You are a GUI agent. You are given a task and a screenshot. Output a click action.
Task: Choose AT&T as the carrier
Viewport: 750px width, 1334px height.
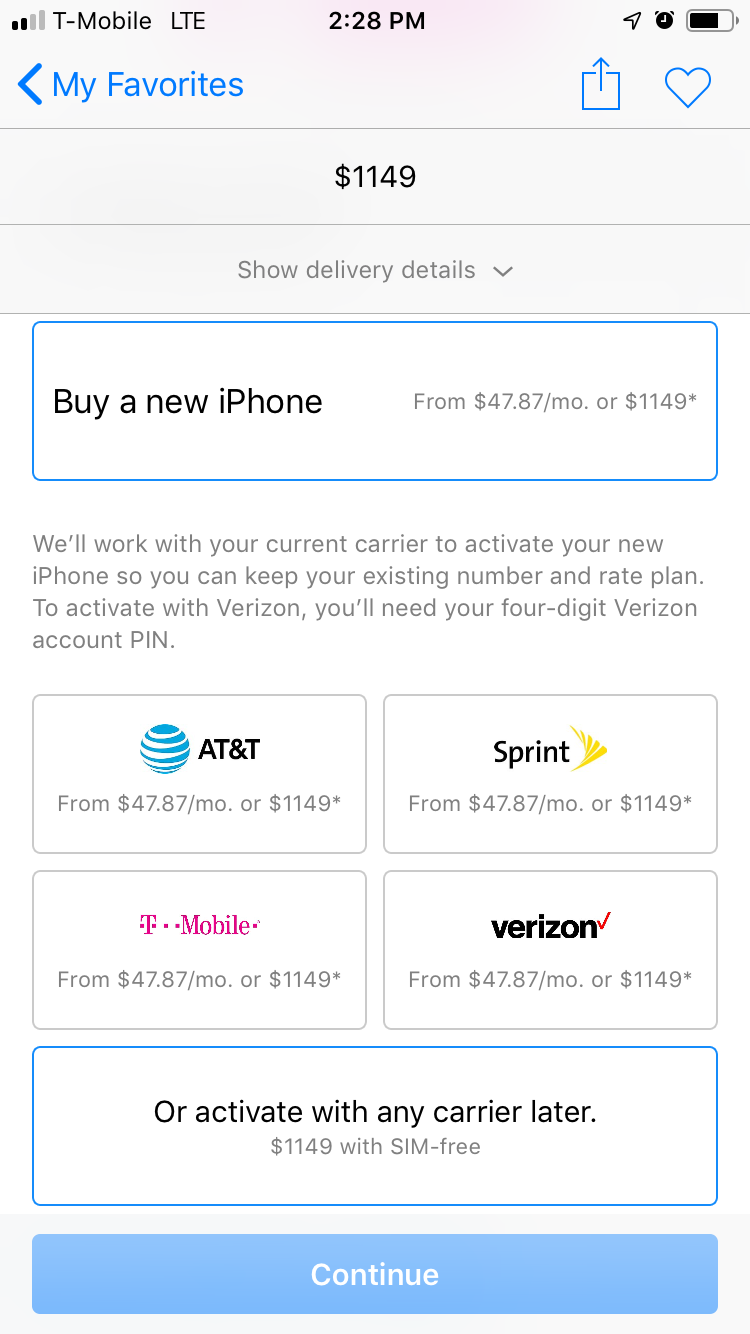(200, 774)
